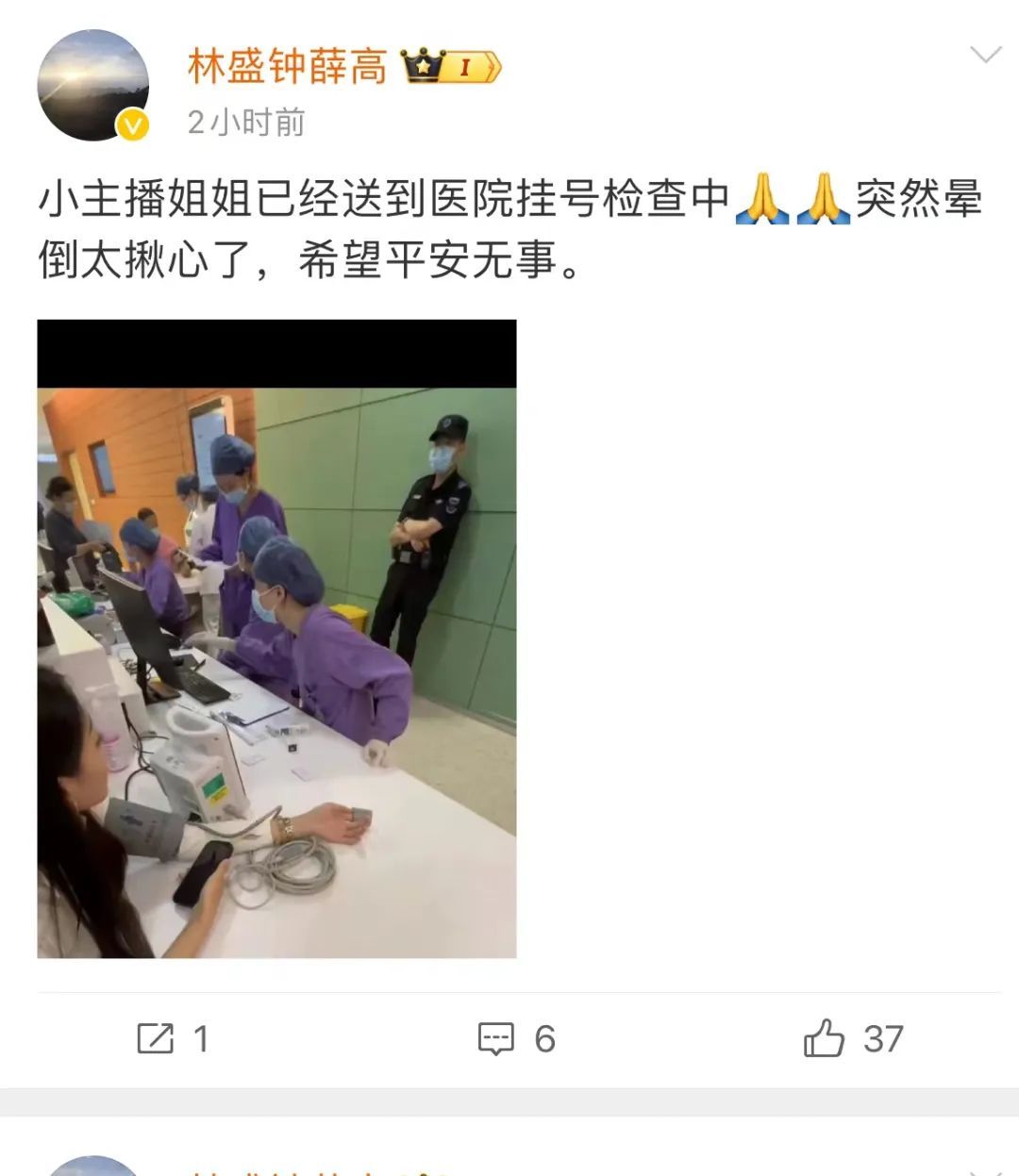1019x1176 pixels.
Task: Open the hospital photo in the post
Action: [276, 638]
